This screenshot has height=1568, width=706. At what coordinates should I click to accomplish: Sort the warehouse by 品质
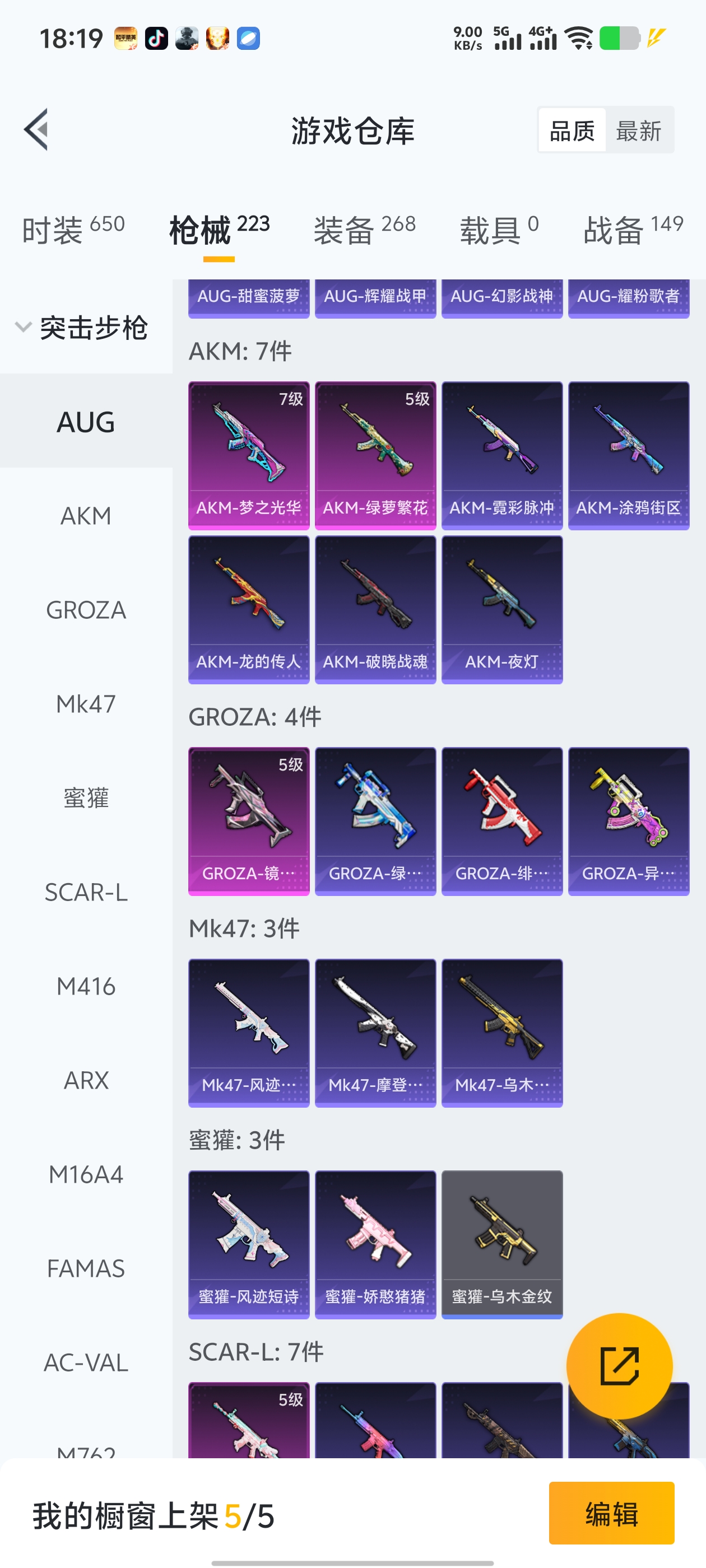(x=572, y=130)
